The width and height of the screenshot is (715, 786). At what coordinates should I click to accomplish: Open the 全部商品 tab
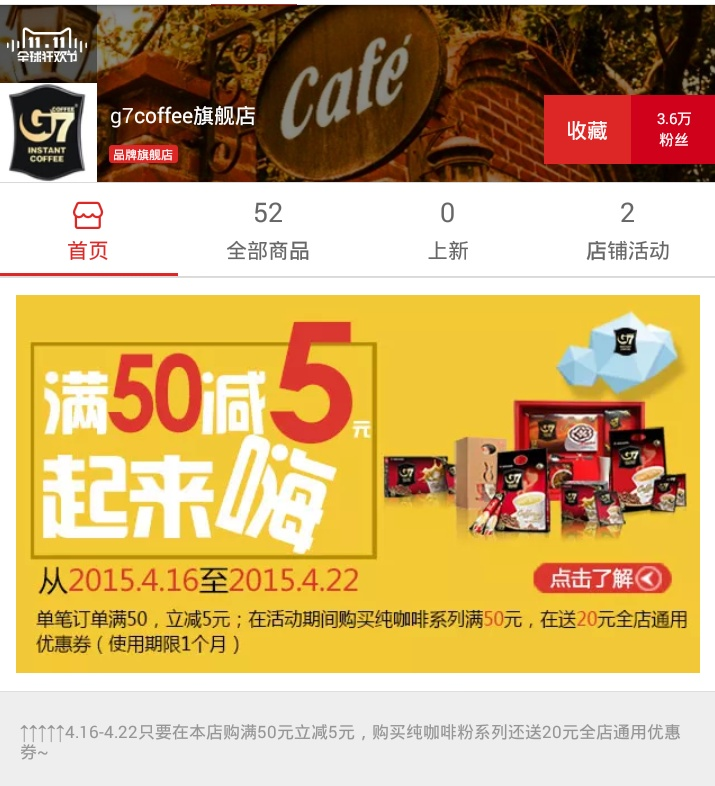pos(267,231)
